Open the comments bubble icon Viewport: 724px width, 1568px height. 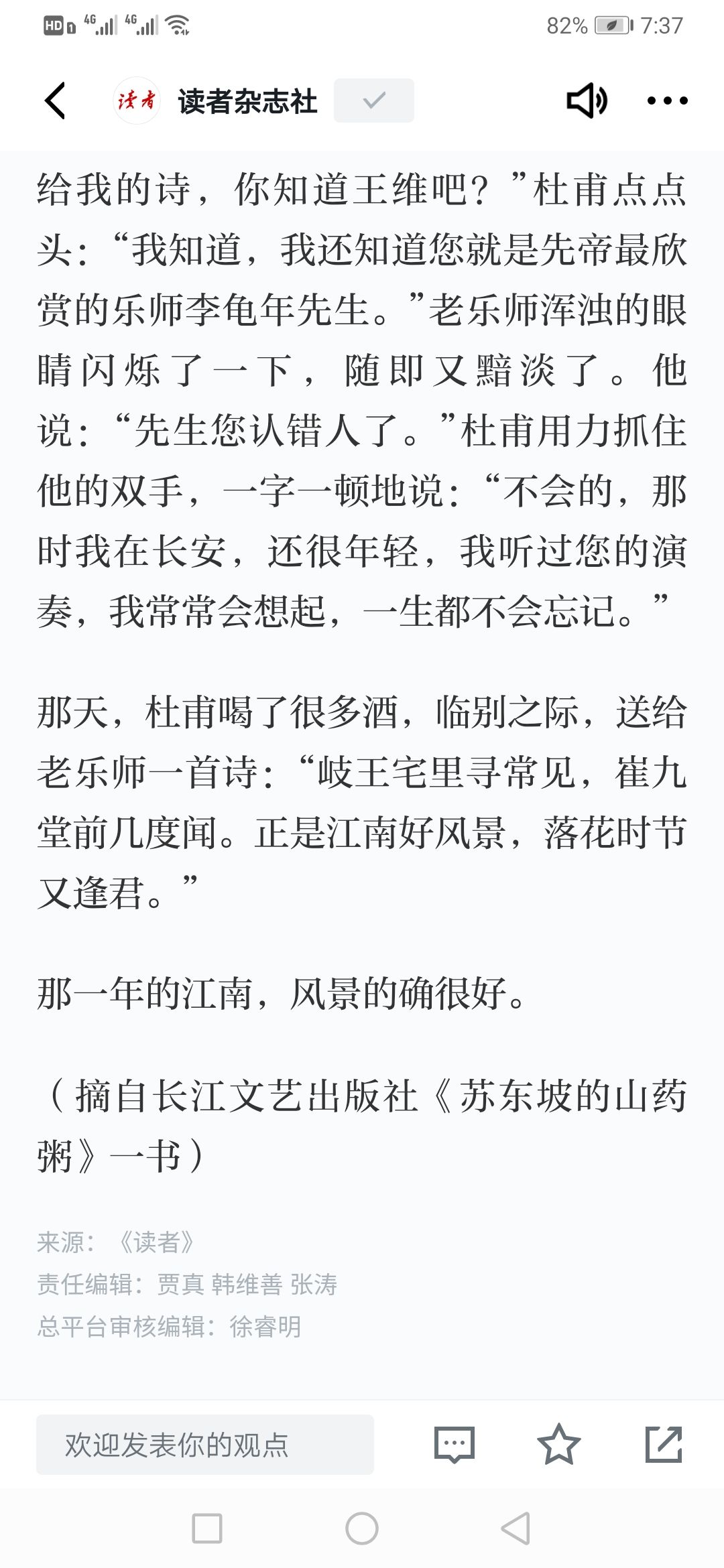coord(455,1444)
